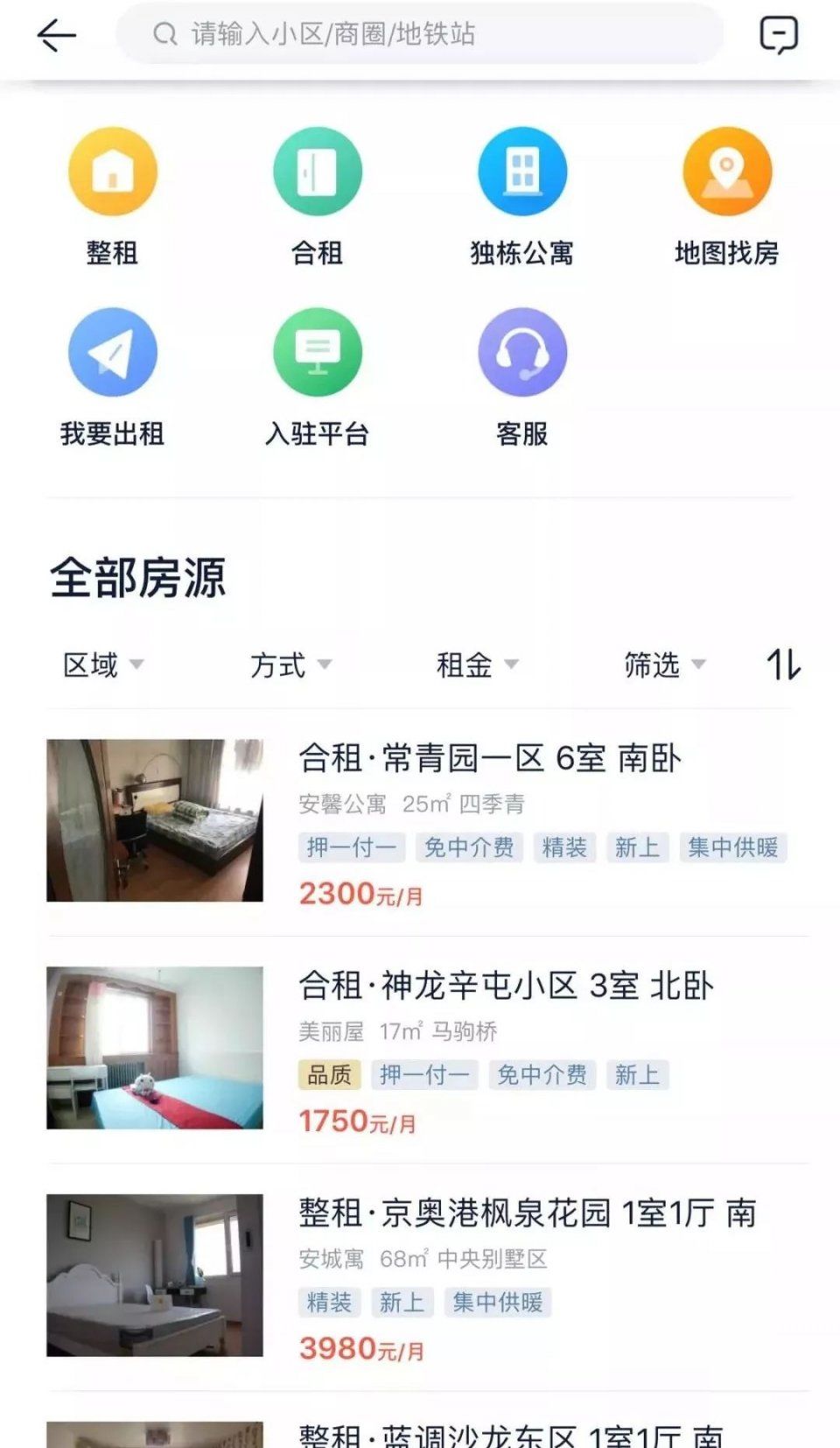Open 独栋公寓 apartment building icon
The height and width of the screenshot is (1448, 840).
tap(522, 172)
